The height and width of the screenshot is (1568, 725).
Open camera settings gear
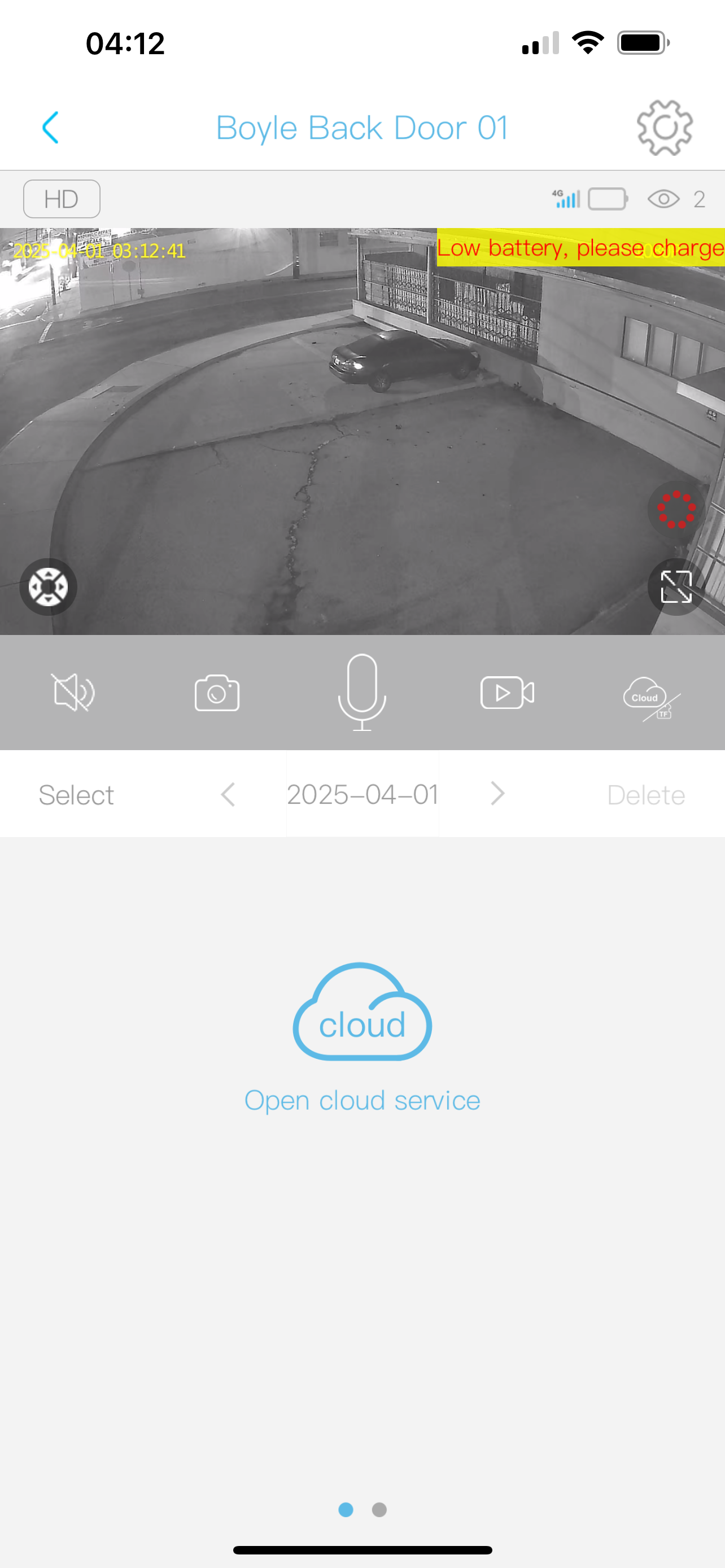(664, 128)
